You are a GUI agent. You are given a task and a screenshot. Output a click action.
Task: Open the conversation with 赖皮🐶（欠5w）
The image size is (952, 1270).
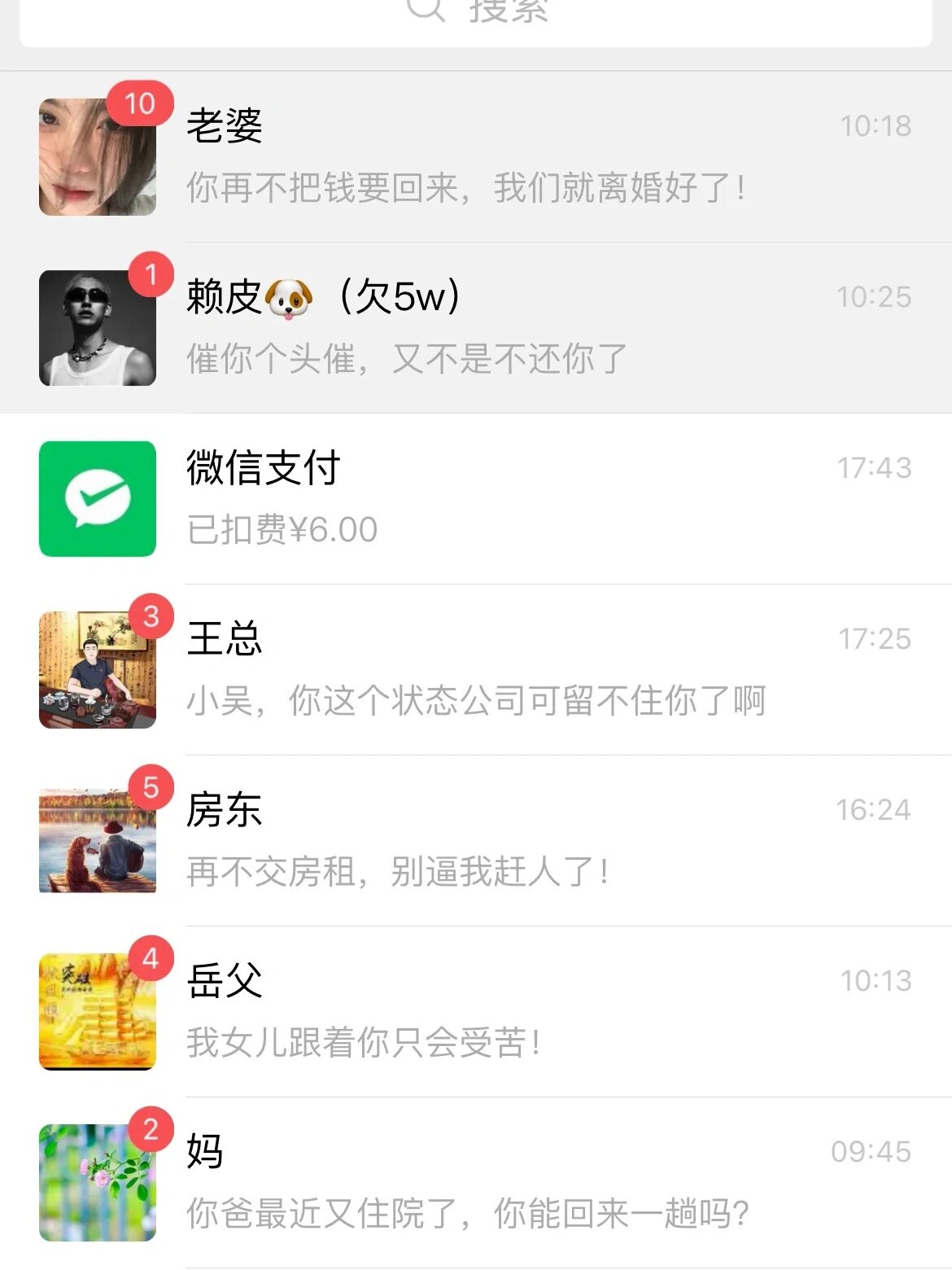[488, 327]
